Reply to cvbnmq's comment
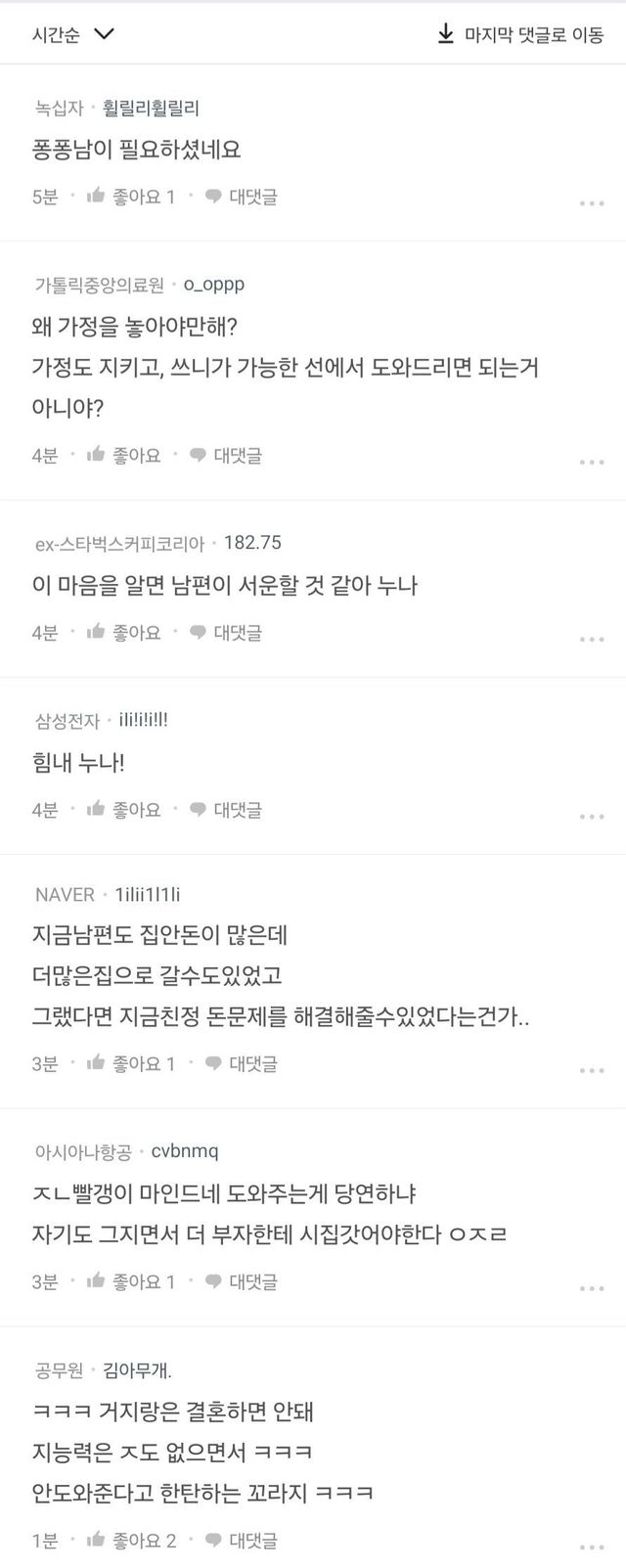The image size is (626, 1568). click(242, 1280)
